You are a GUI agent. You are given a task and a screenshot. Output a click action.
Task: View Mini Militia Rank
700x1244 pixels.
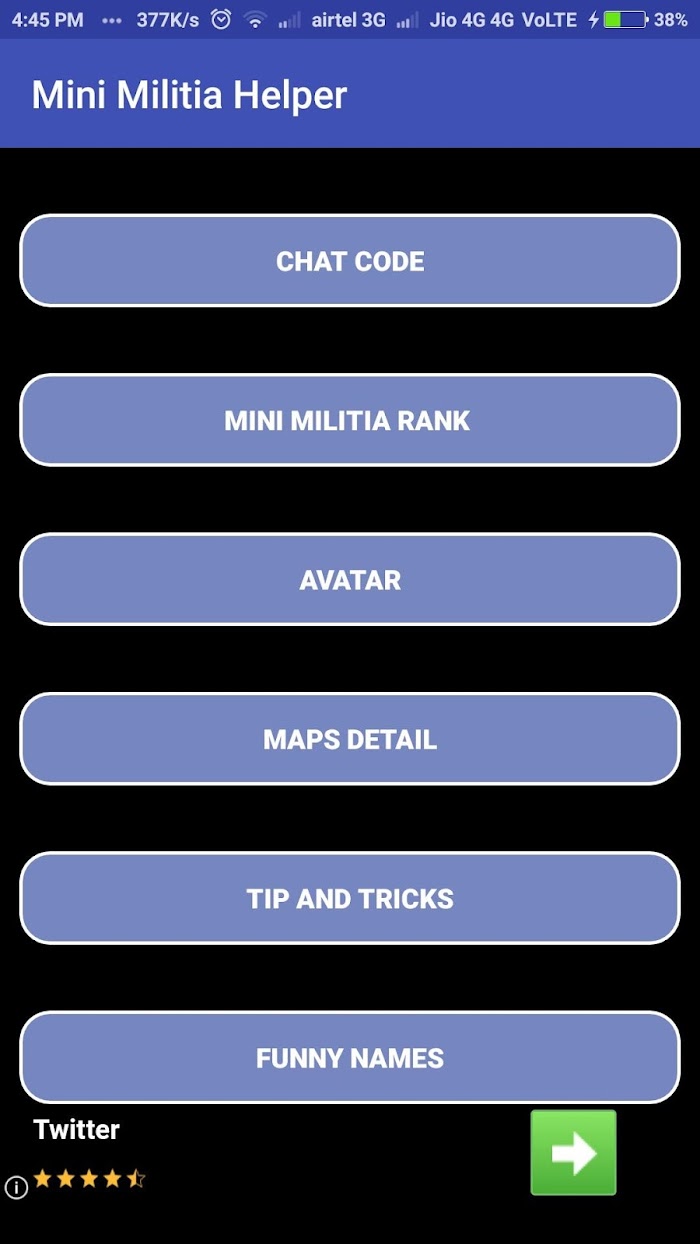click(x=350, y=420)
